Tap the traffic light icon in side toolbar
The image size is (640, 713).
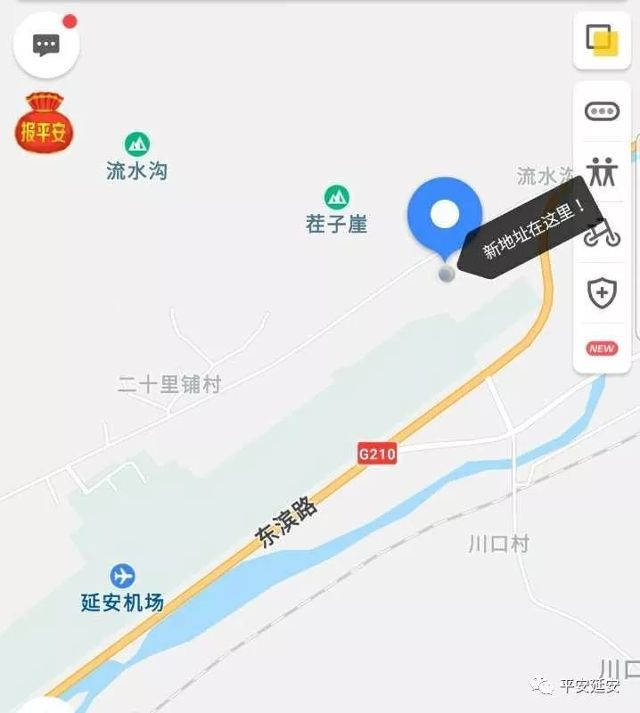pos(601,111)
